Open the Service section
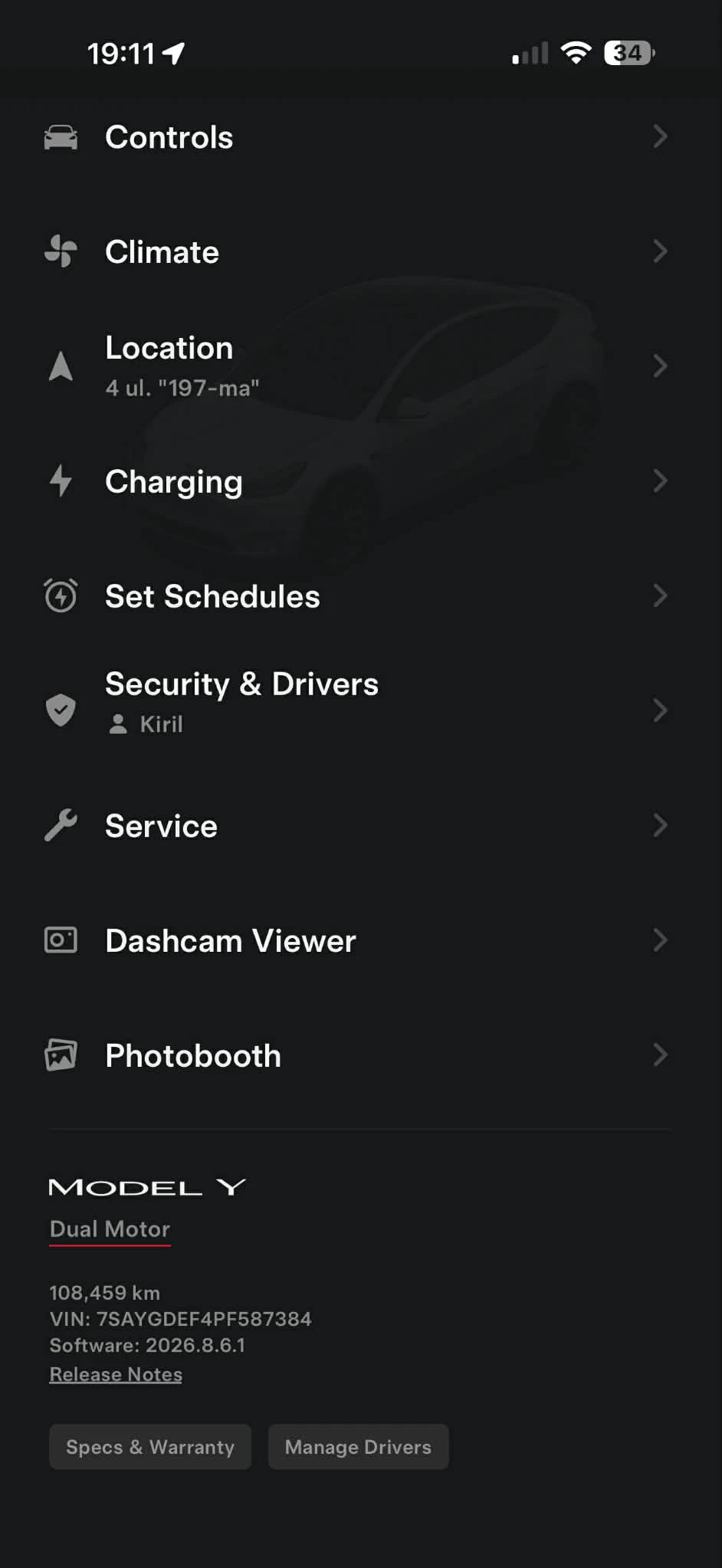 [161, 826]
